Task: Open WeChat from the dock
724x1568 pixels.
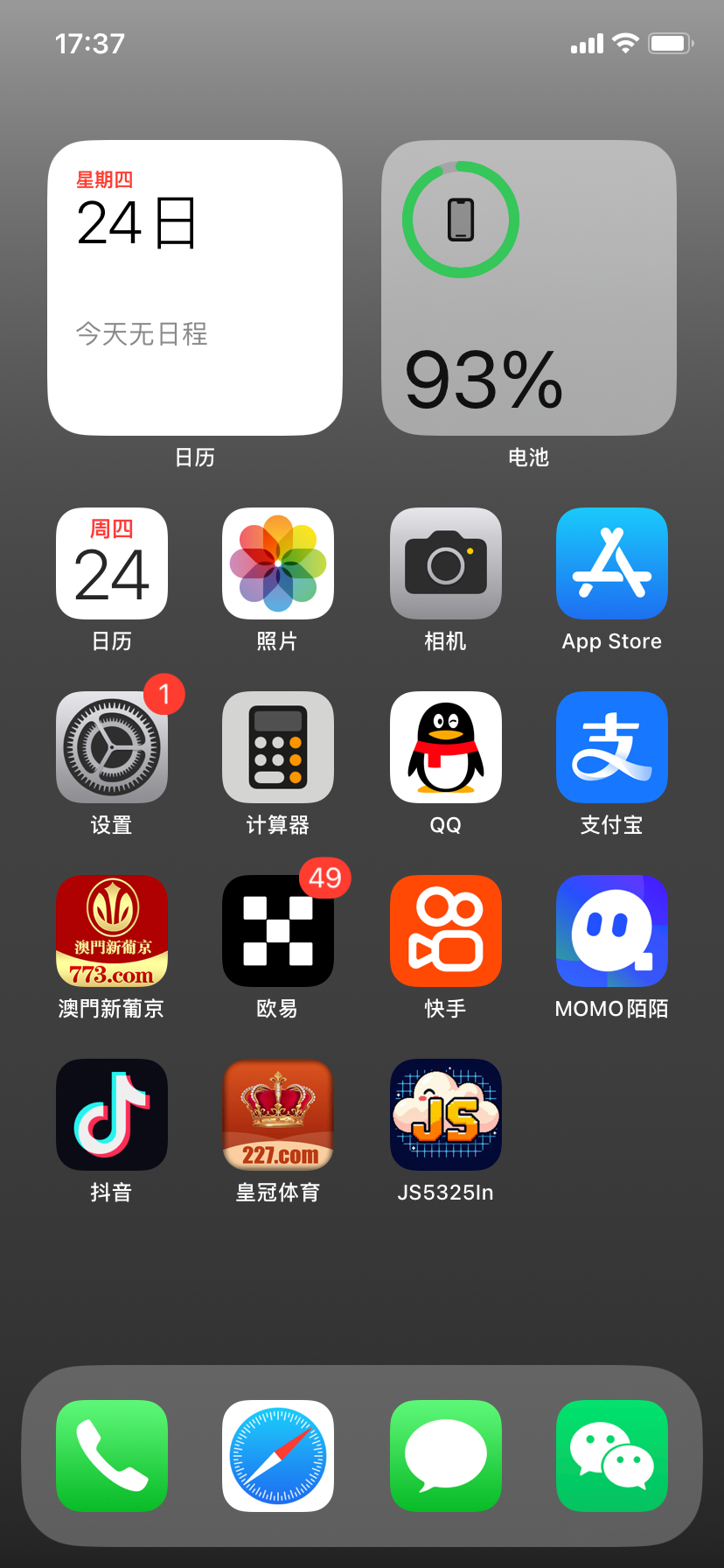Action: 612,1456
